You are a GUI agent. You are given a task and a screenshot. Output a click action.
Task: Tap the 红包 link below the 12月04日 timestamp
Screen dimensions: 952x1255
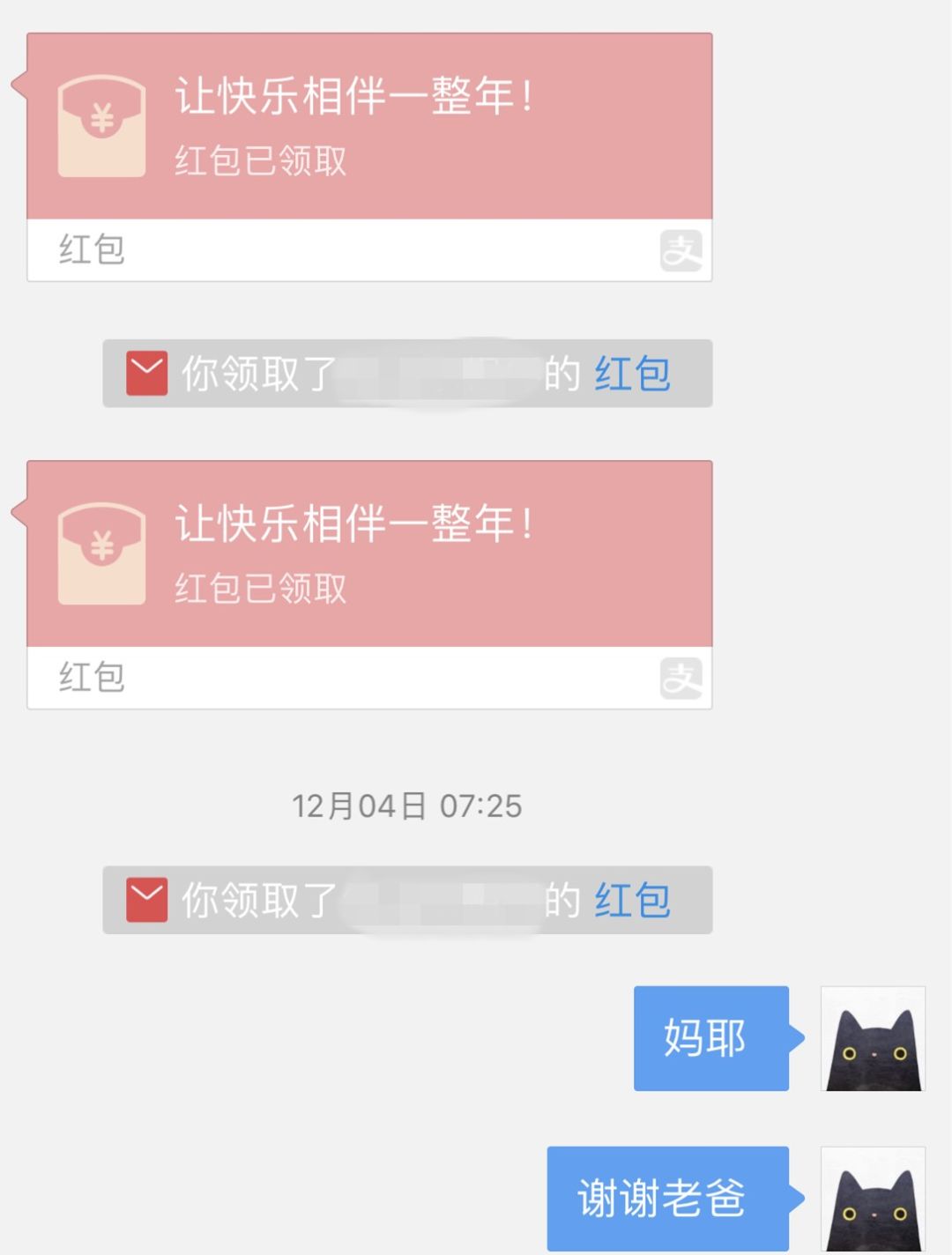click(x=632, y=900)
